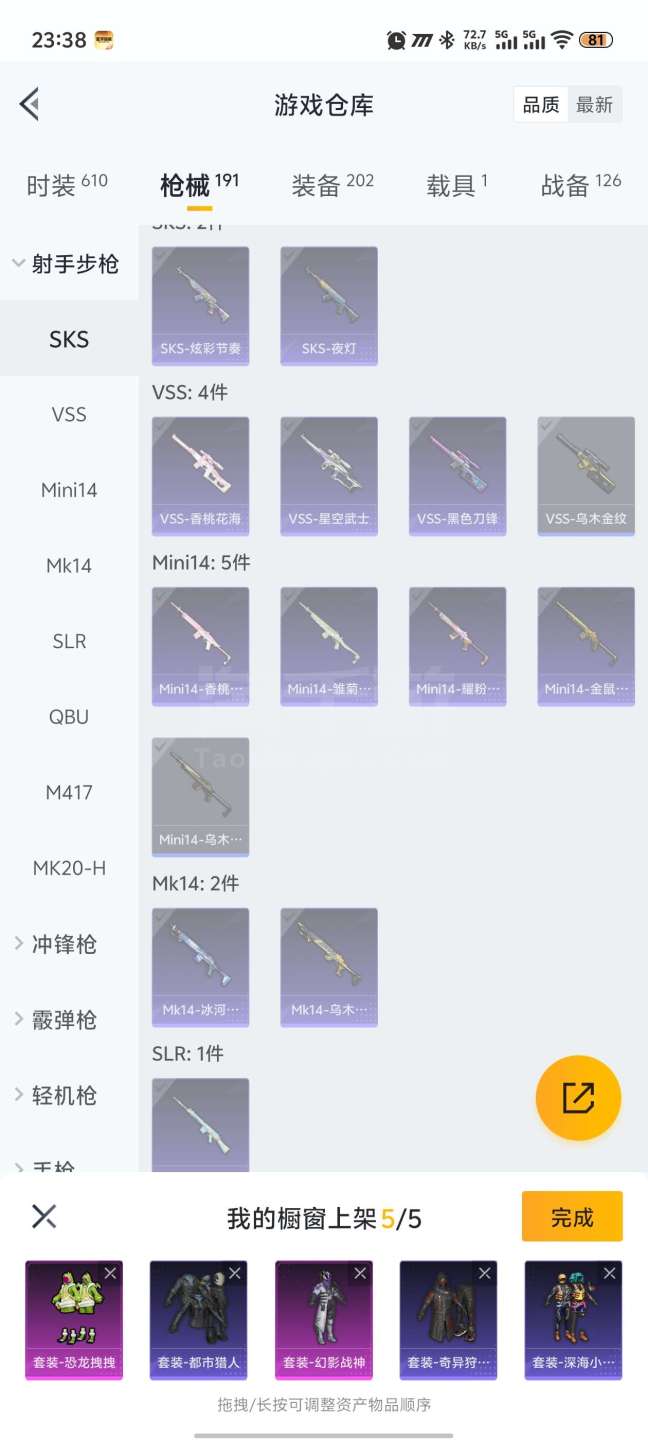The height and width of the screenshot is (1440, 648).
Task: Select the SKS-炫彩节奏 skin
Action: point(200,305)
